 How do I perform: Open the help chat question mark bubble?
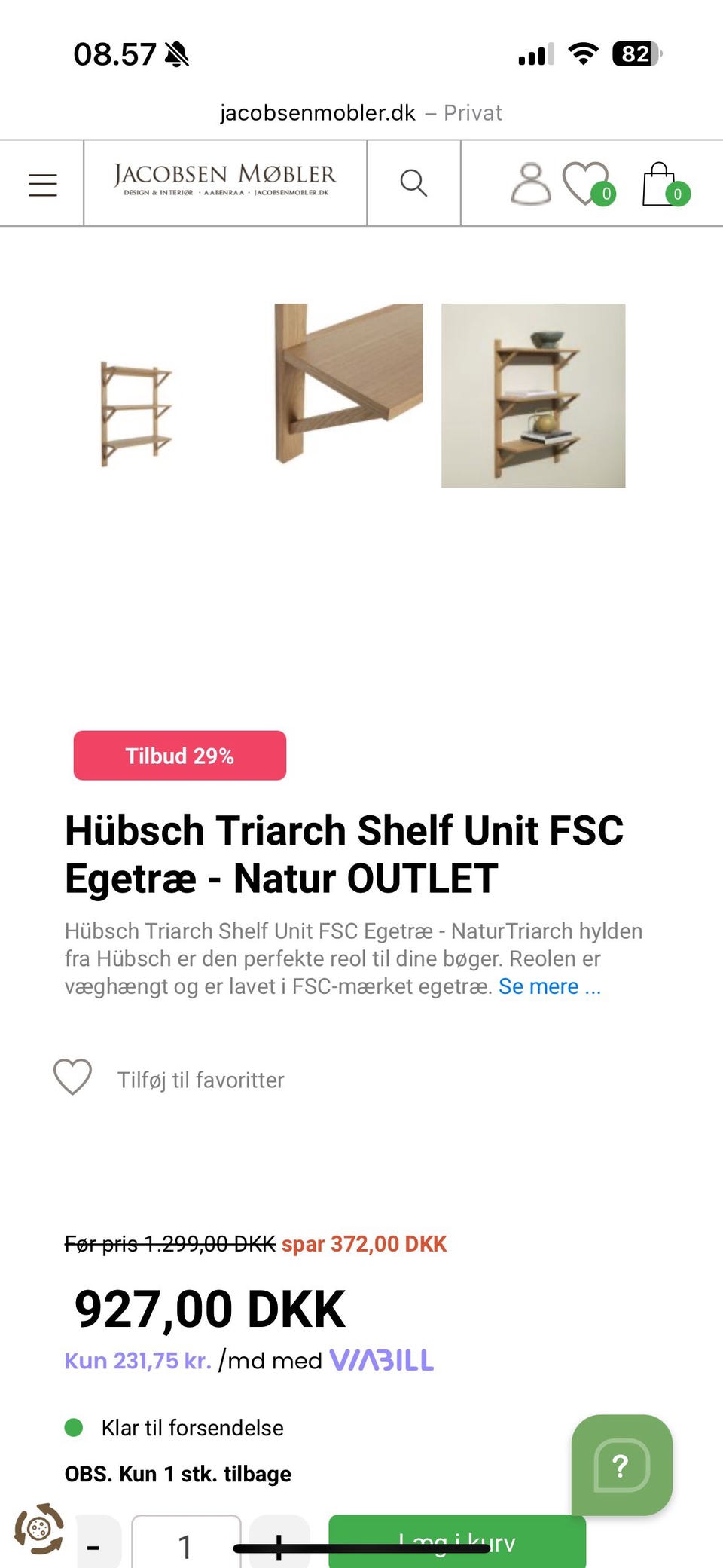coord(622,1466)
